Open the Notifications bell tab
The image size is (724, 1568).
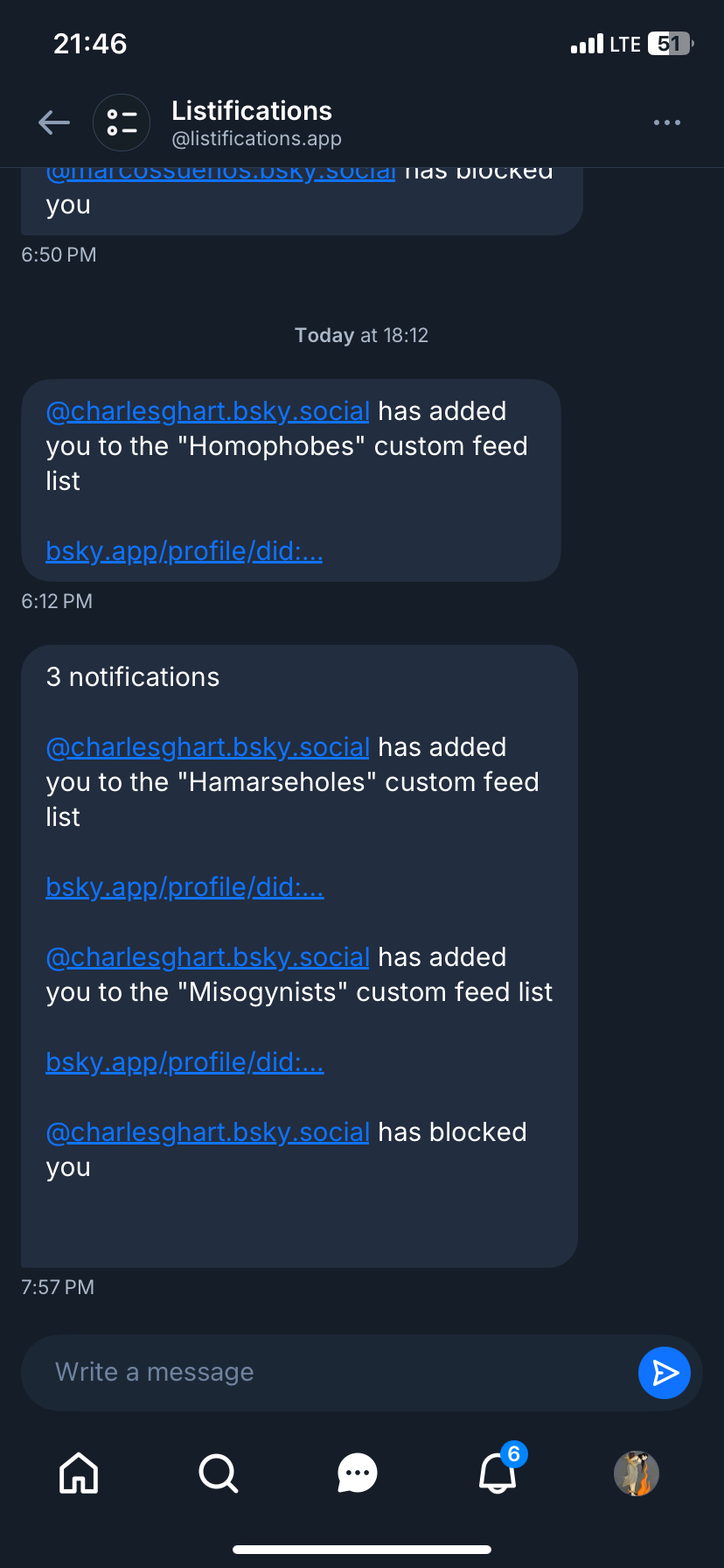pyautogui.click(x=498, y=1473)
